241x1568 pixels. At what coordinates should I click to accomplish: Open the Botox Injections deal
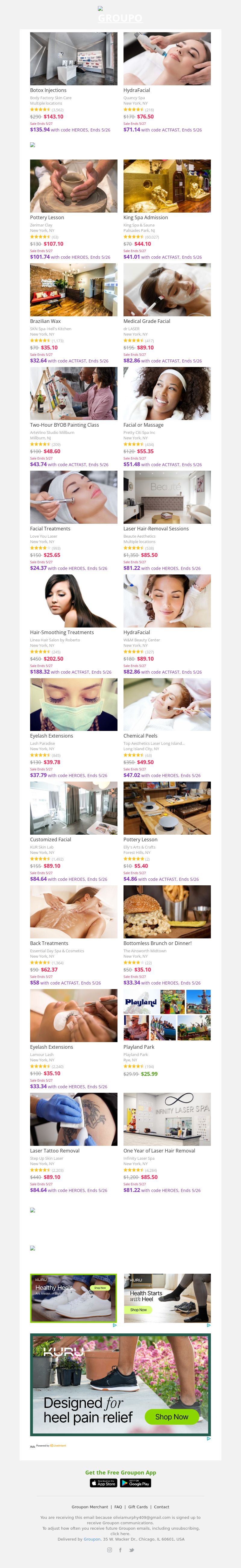(x=74, y=59)
